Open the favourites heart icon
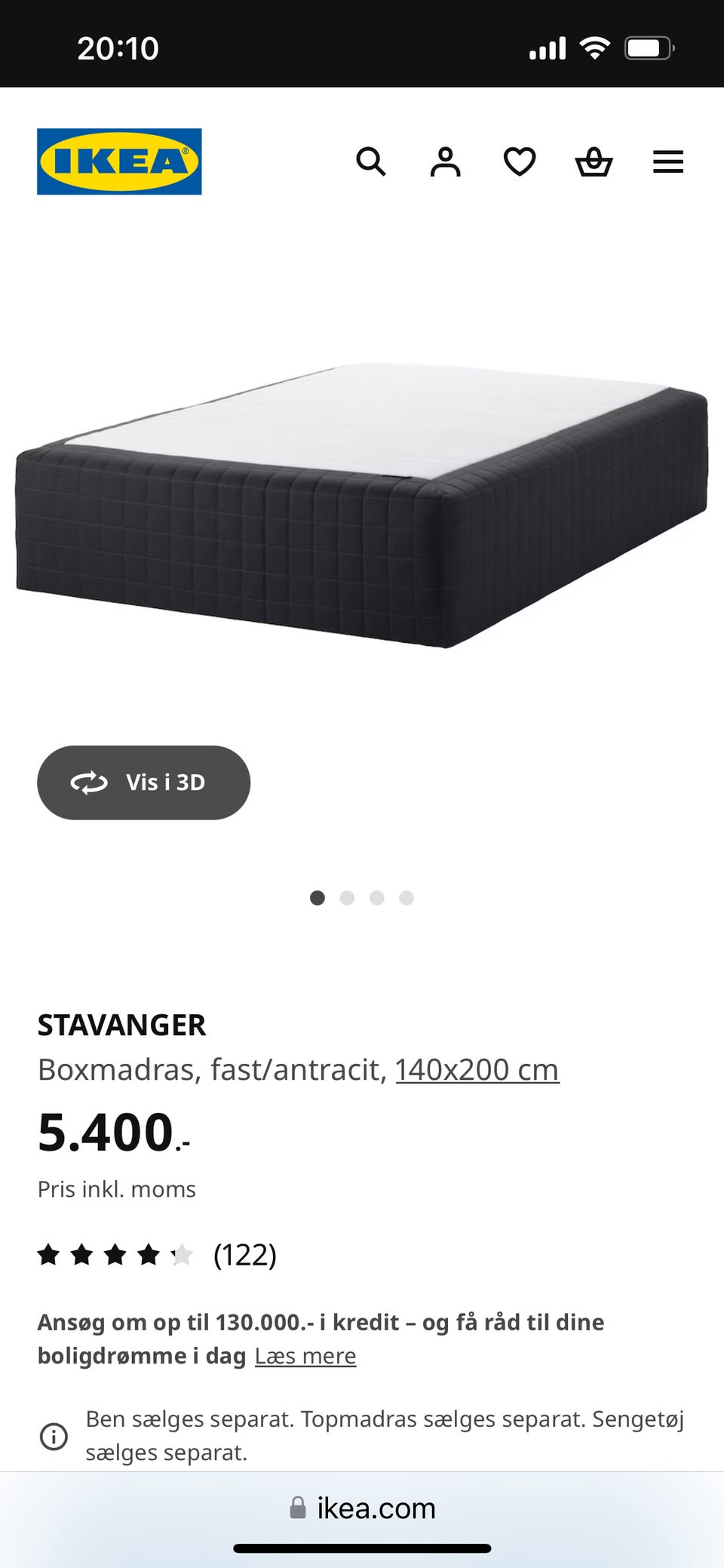724x1568 pixels. pyautogui.click(x=520, y=161)
